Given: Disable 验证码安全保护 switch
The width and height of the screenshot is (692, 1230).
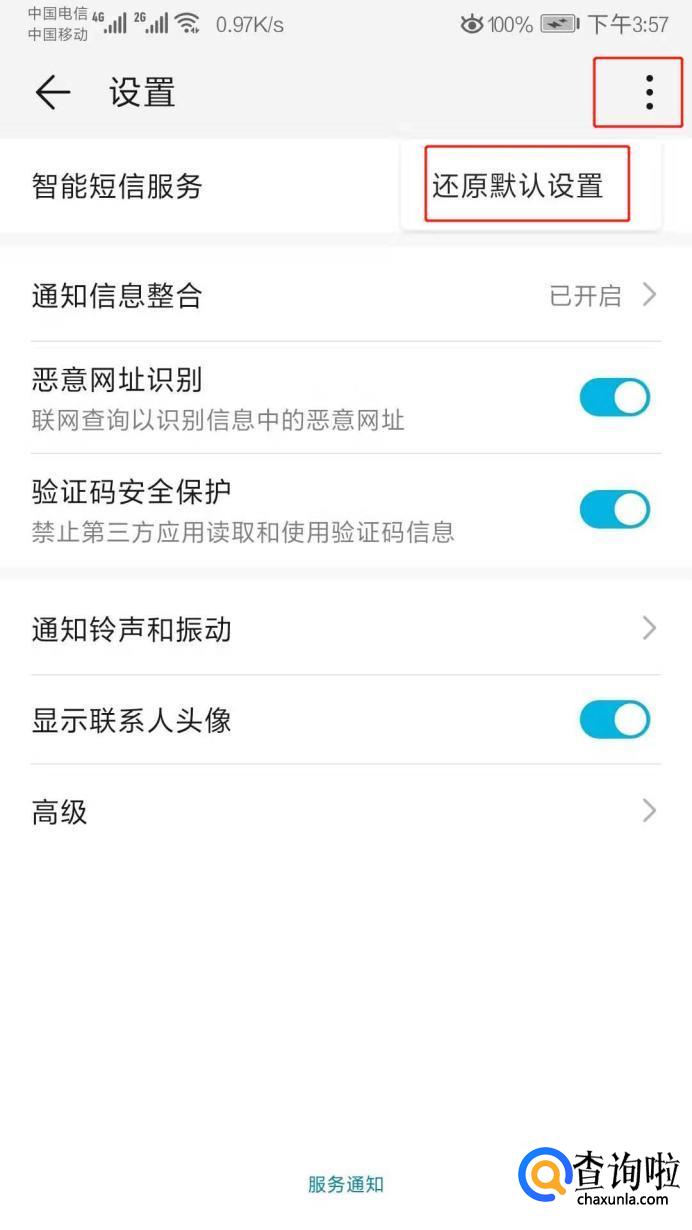Looking at the screenshot, I should [x=614, y=509].
